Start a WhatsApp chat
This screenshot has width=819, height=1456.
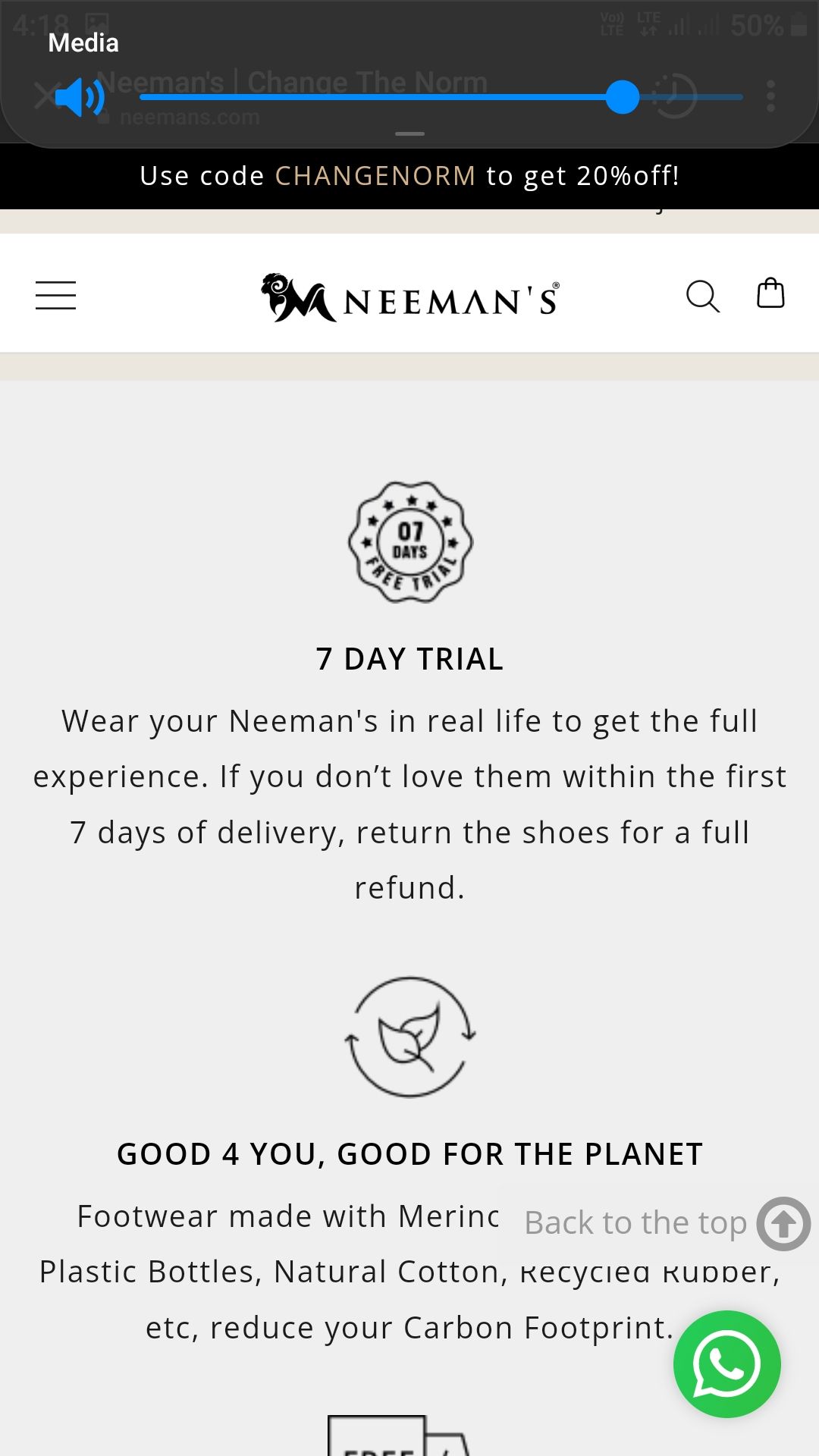pos(726,1363)
